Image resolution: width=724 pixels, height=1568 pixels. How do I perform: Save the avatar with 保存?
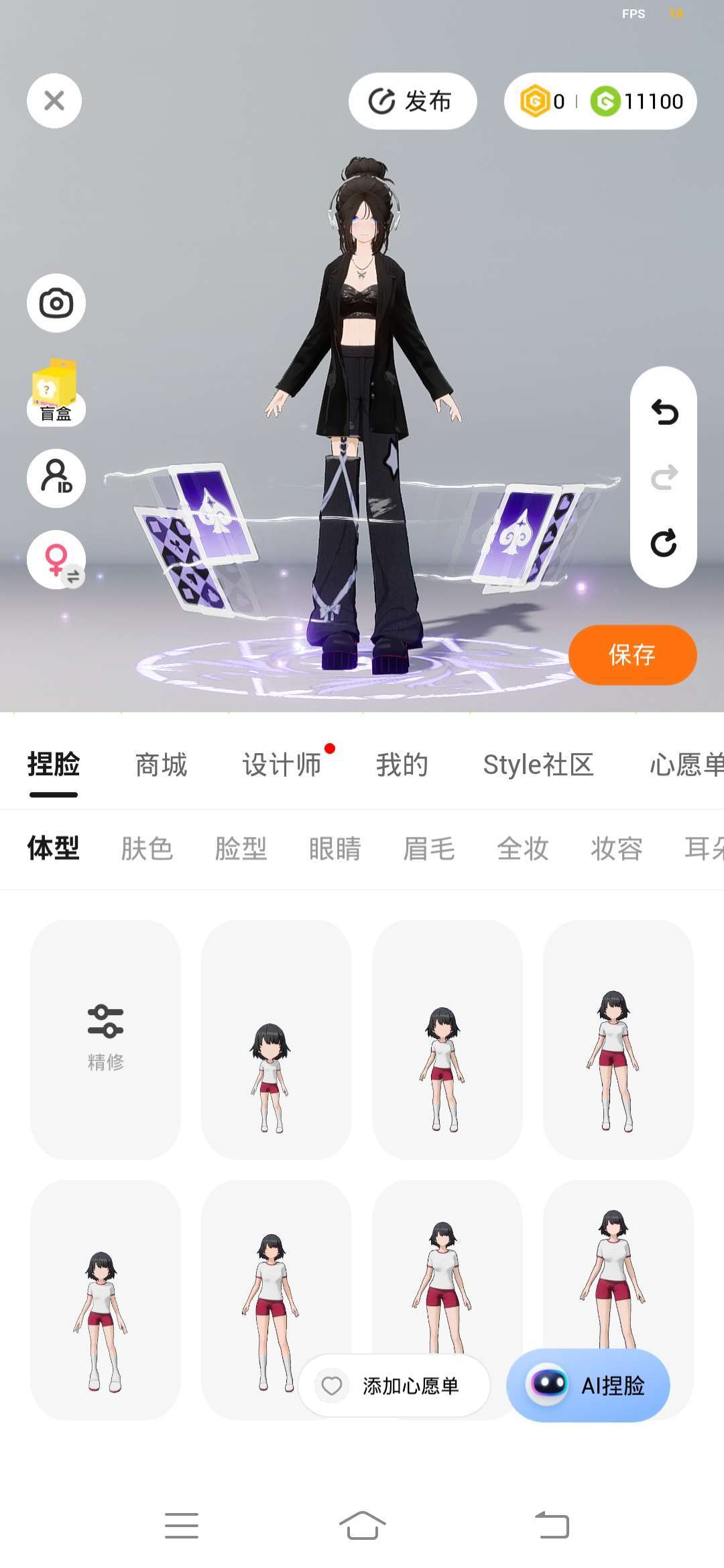pos(632,655)
